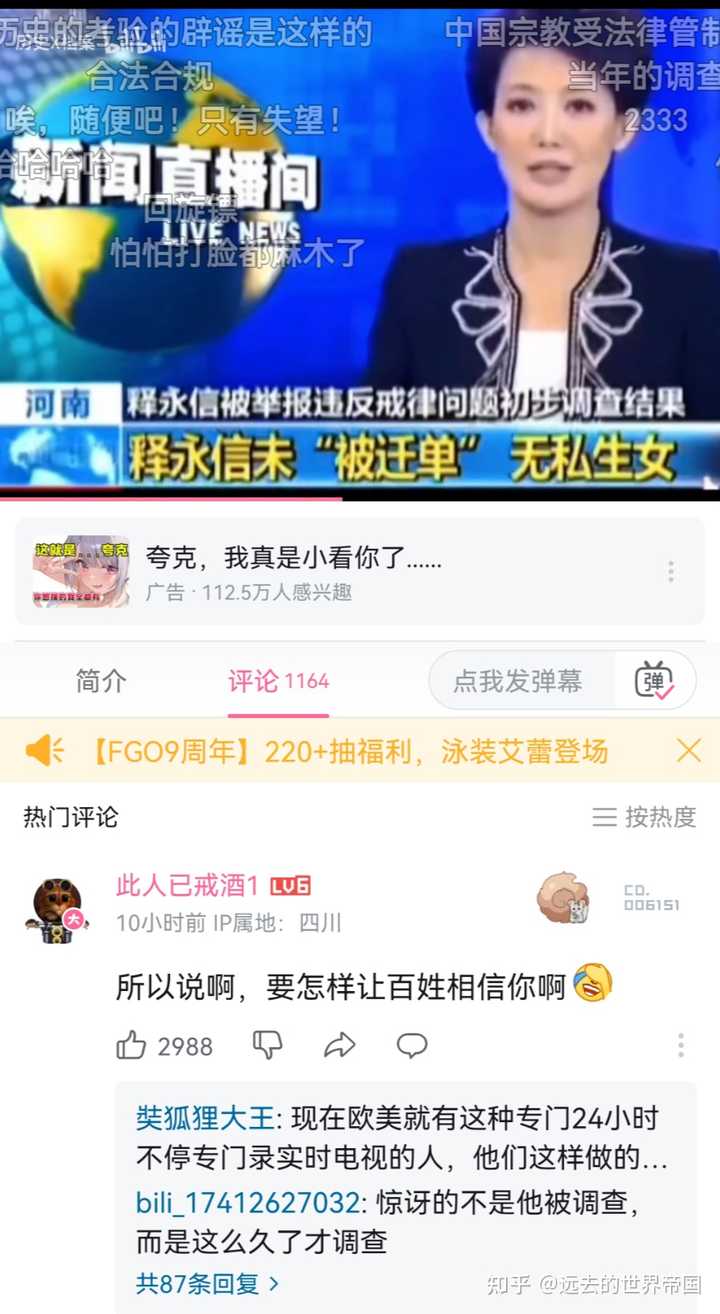The width and height of the screenshot is (720, 1314).
Task: Dislike 此人已戒酒1's comment
Action: click(x=267, y=1046)
